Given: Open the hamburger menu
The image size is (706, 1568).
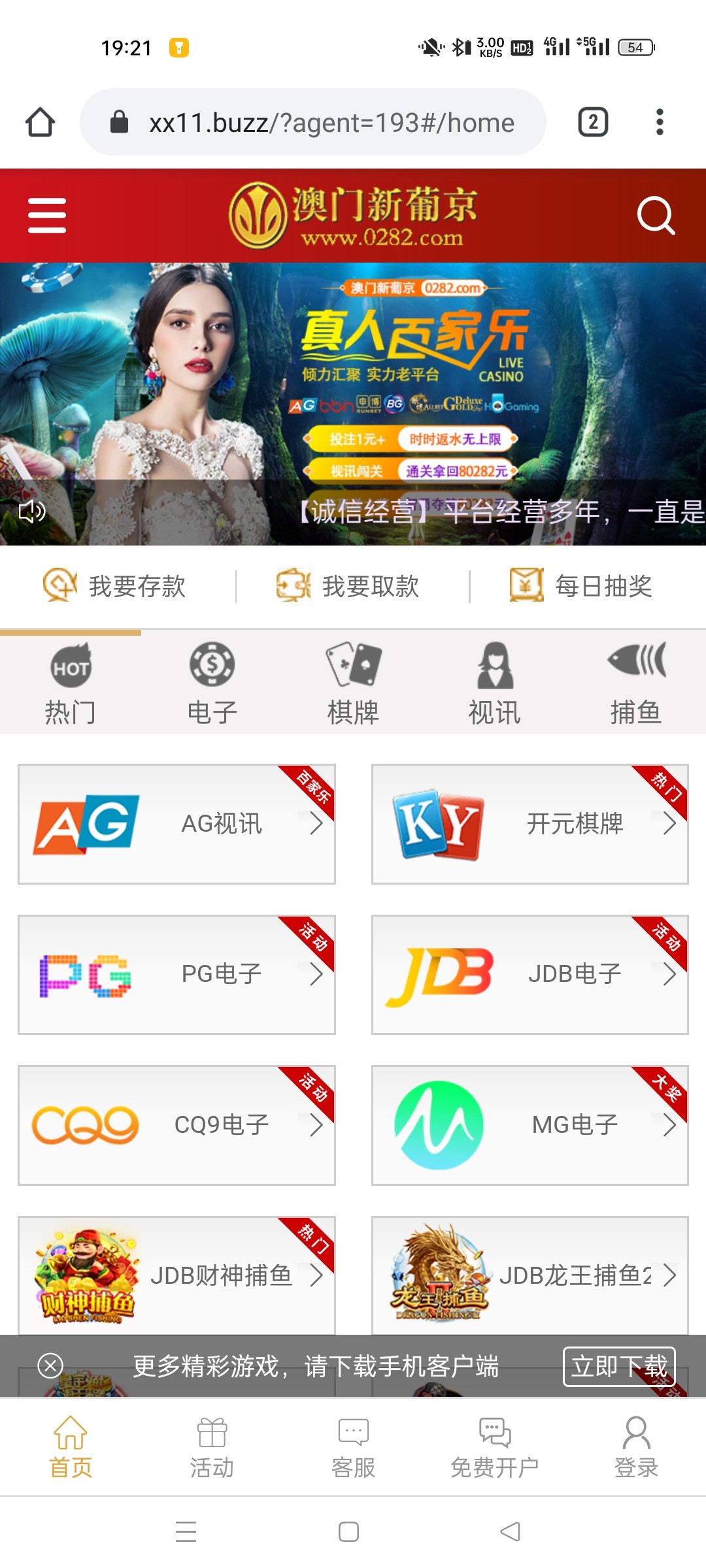Looking at the screenshot, I should pos(47,216).
